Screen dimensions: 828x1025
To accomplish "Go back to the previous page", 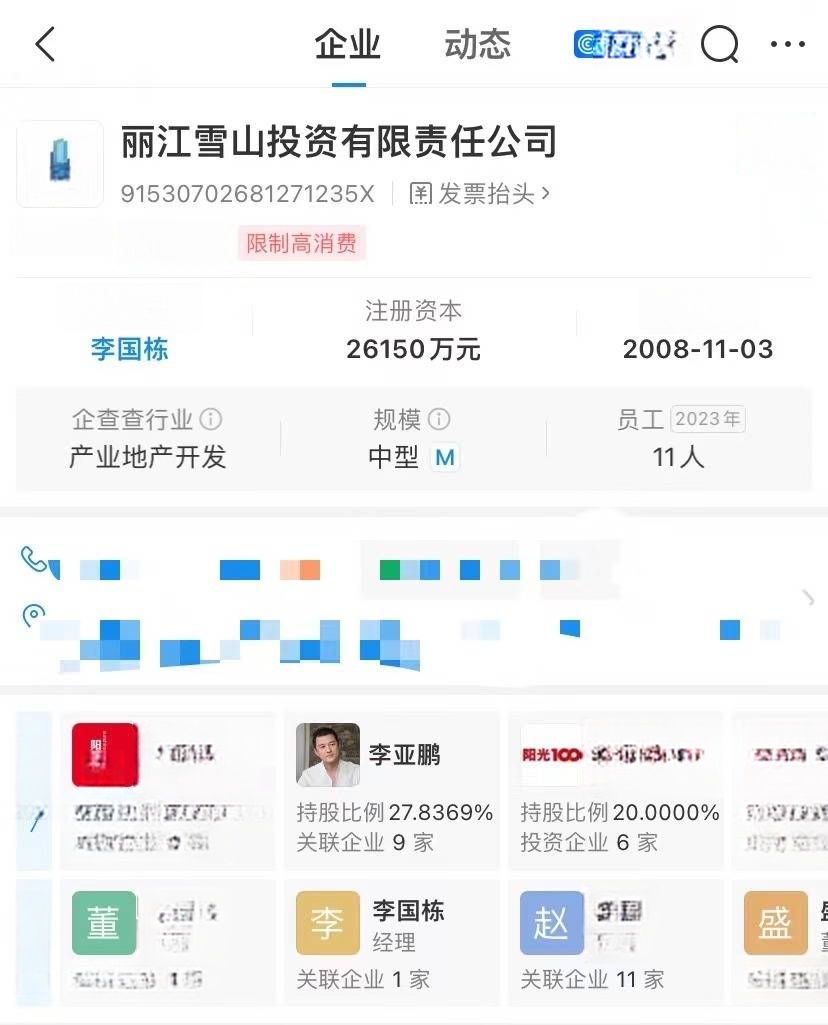I will (46, 45).
